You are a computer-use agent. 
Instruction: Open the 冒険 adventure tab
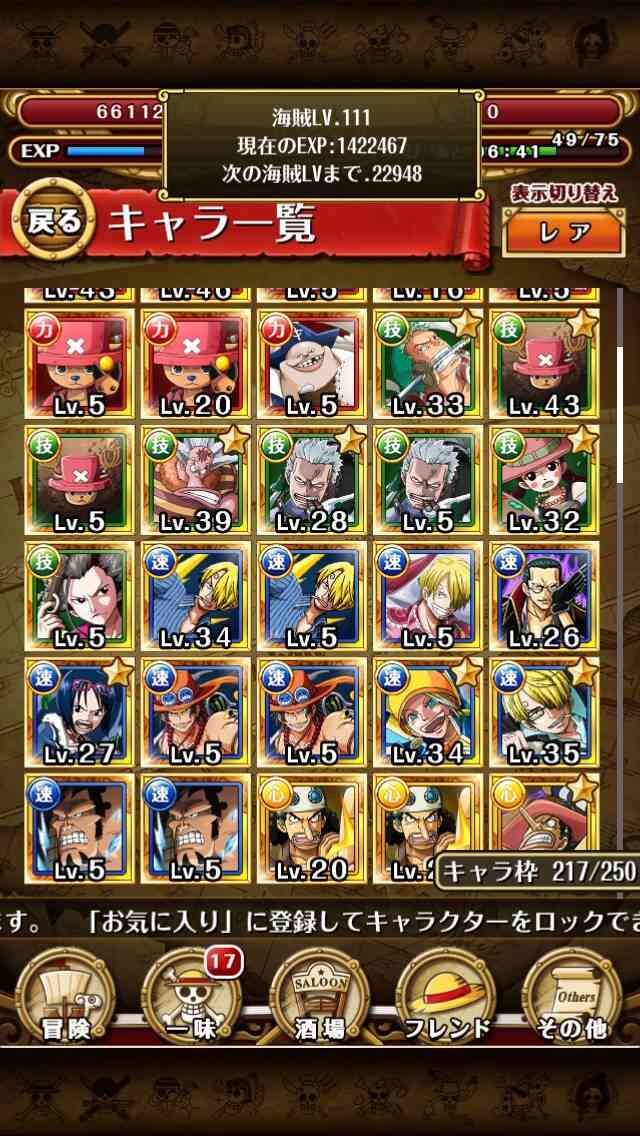[x=65, y=994]
